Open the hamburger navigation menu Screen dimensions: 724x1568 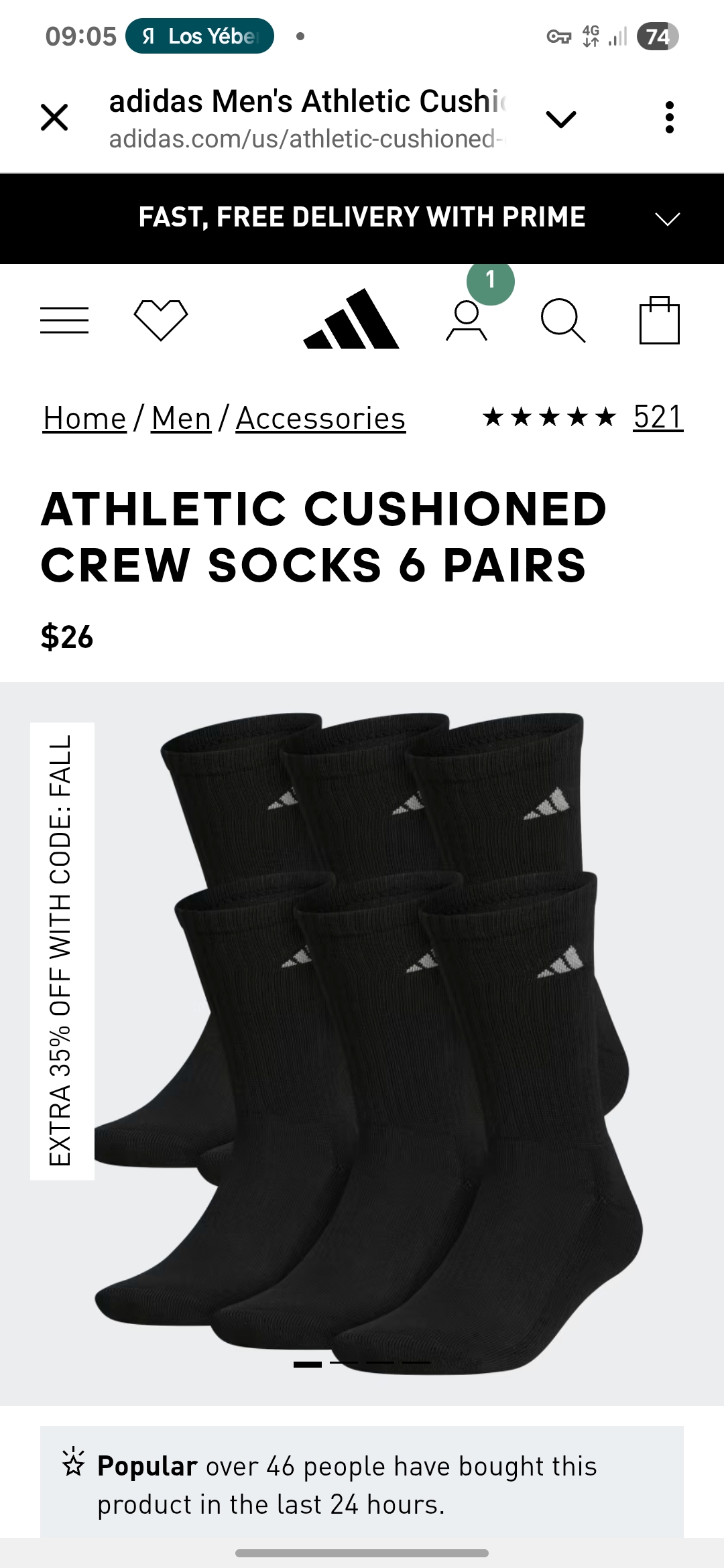(64, 320)
